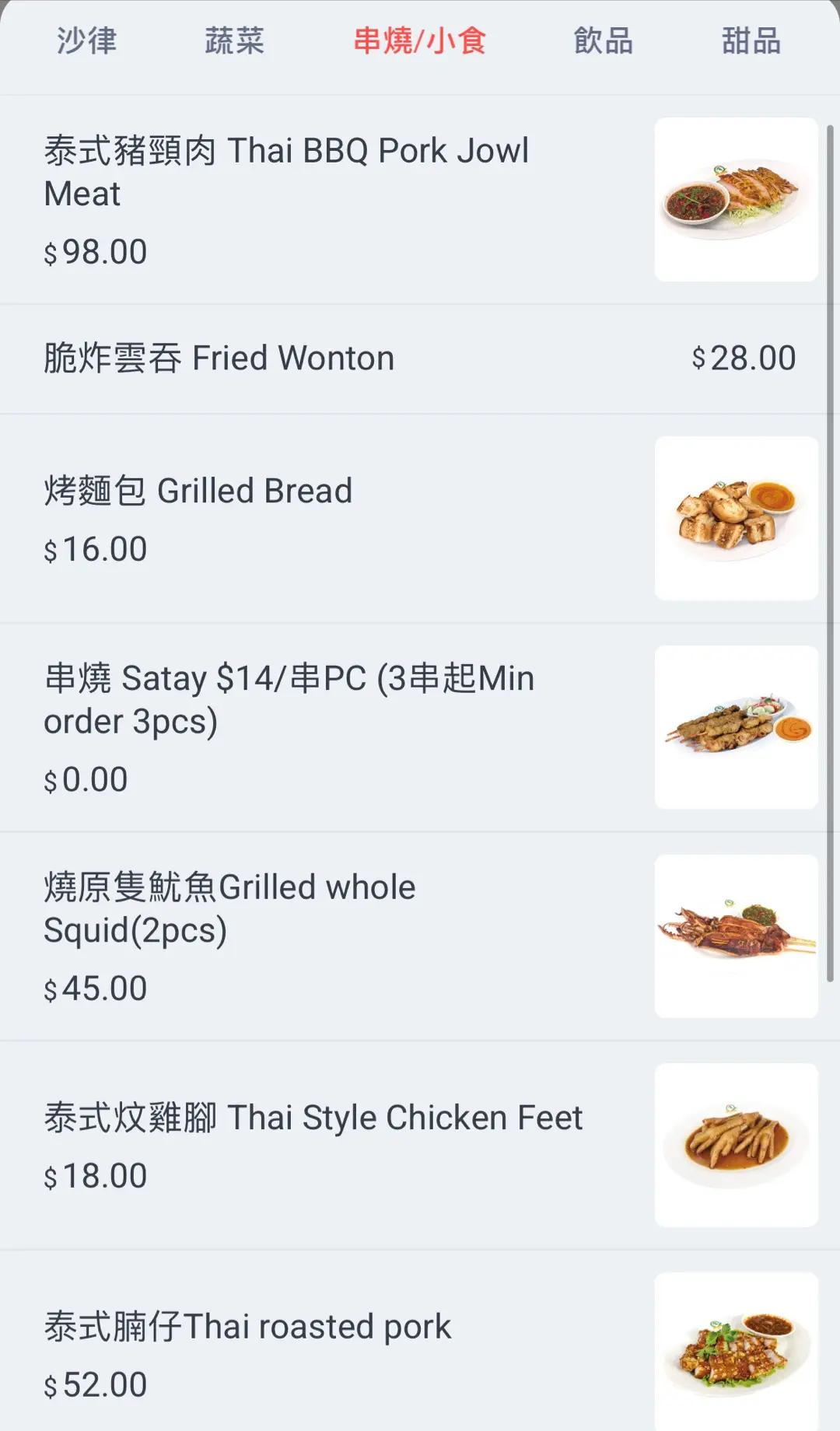Switch to the 沙律 tab
This screenshot has height=1431, width=840.
click(86, 41)
